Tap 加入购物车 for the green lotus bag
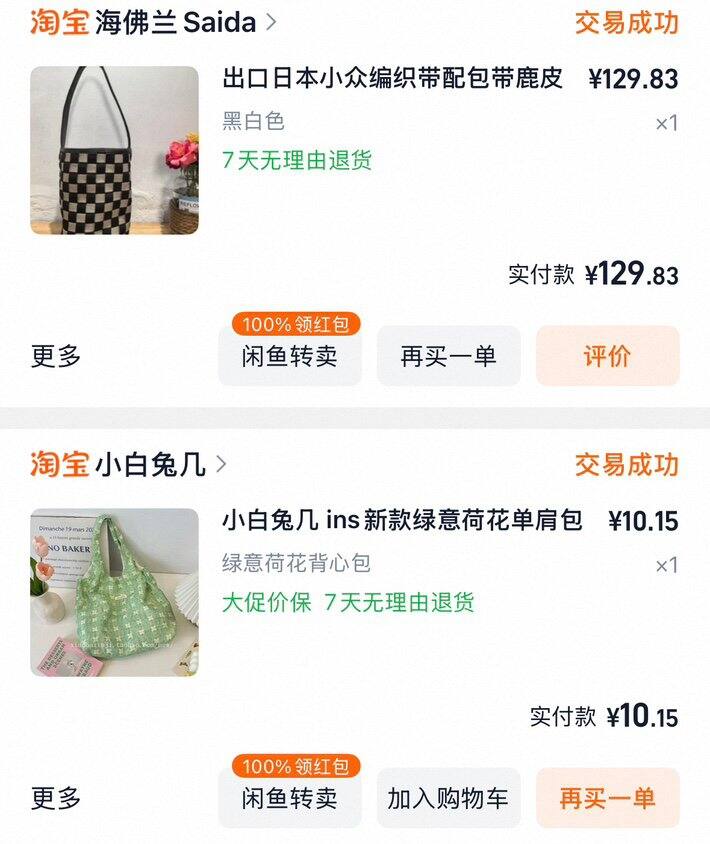This screenshot has height=844, width=710. click(448, 798)
